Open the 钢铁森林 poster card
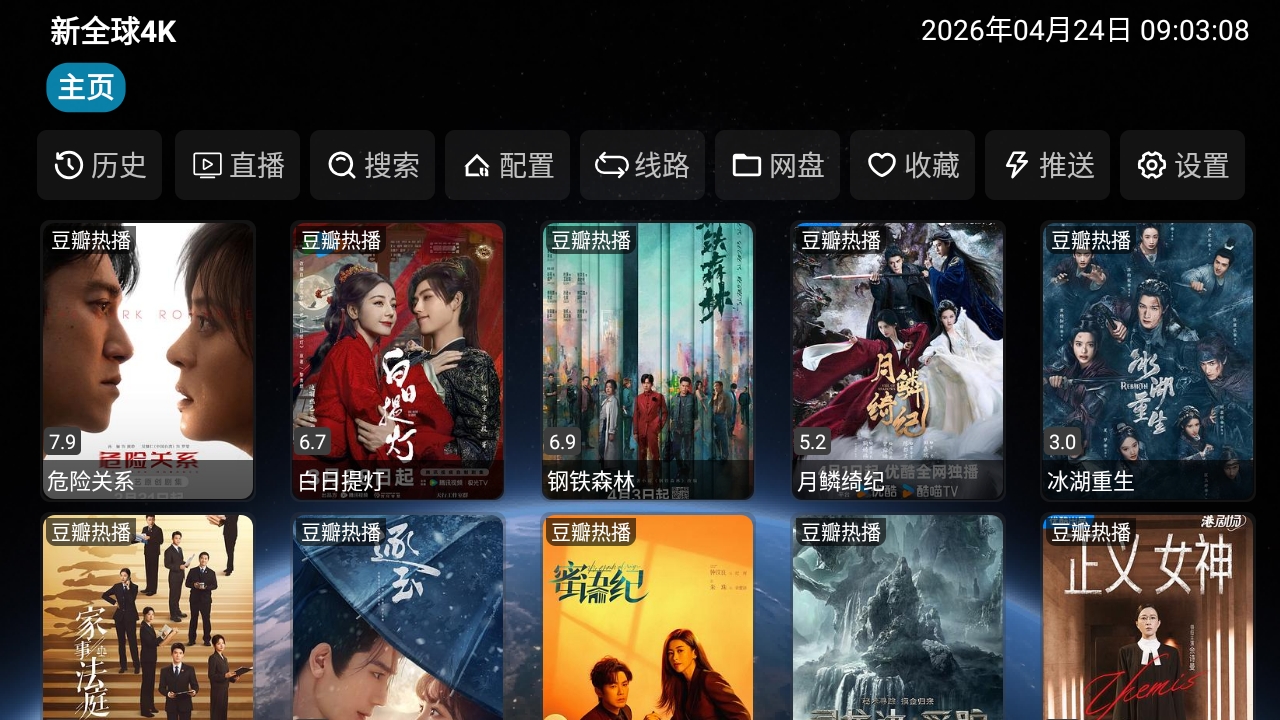This screenshot has width=1280, height=720. click(648, 360)
